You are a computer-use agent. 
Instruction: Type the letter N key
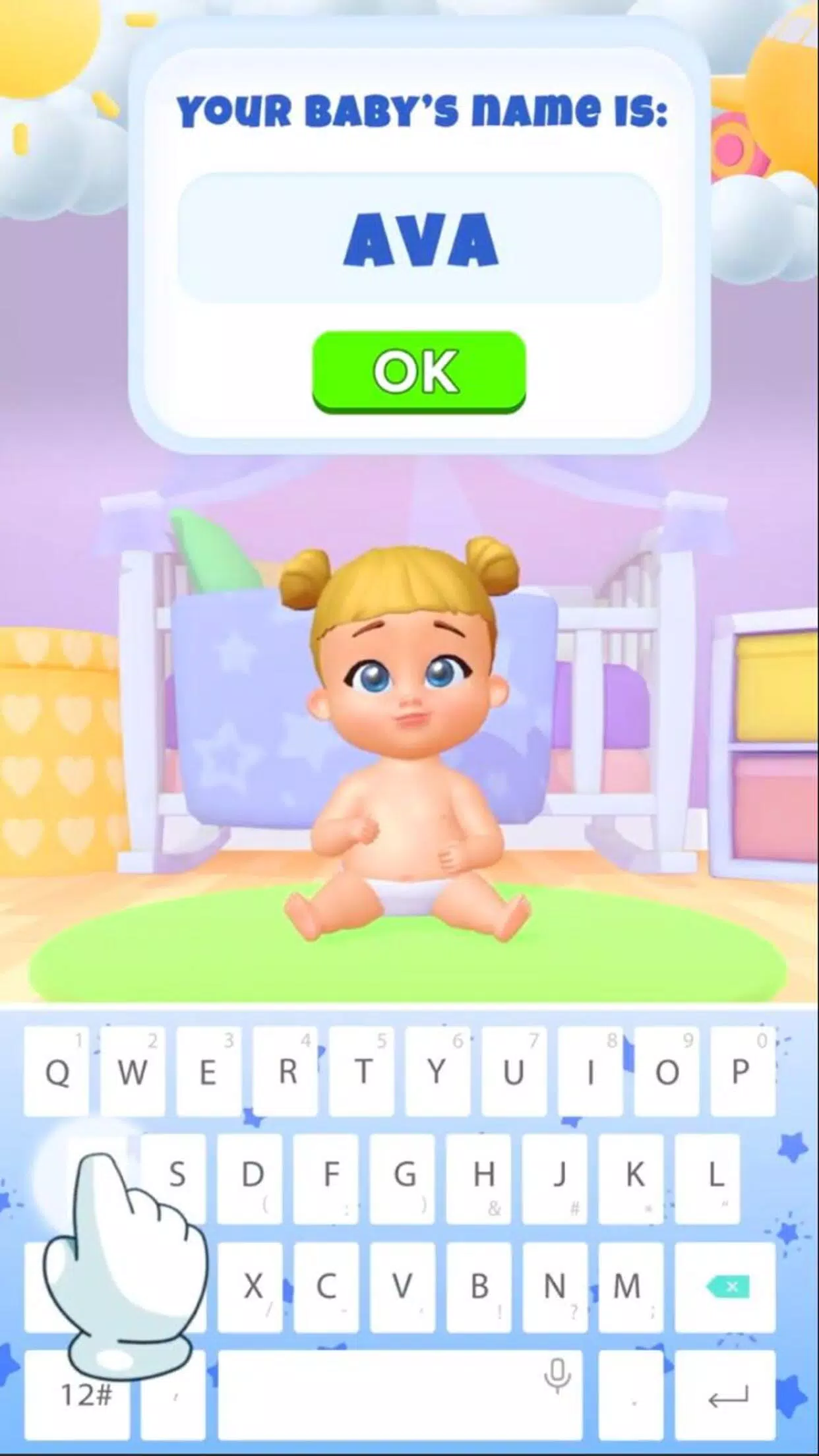pos(555,1287)
